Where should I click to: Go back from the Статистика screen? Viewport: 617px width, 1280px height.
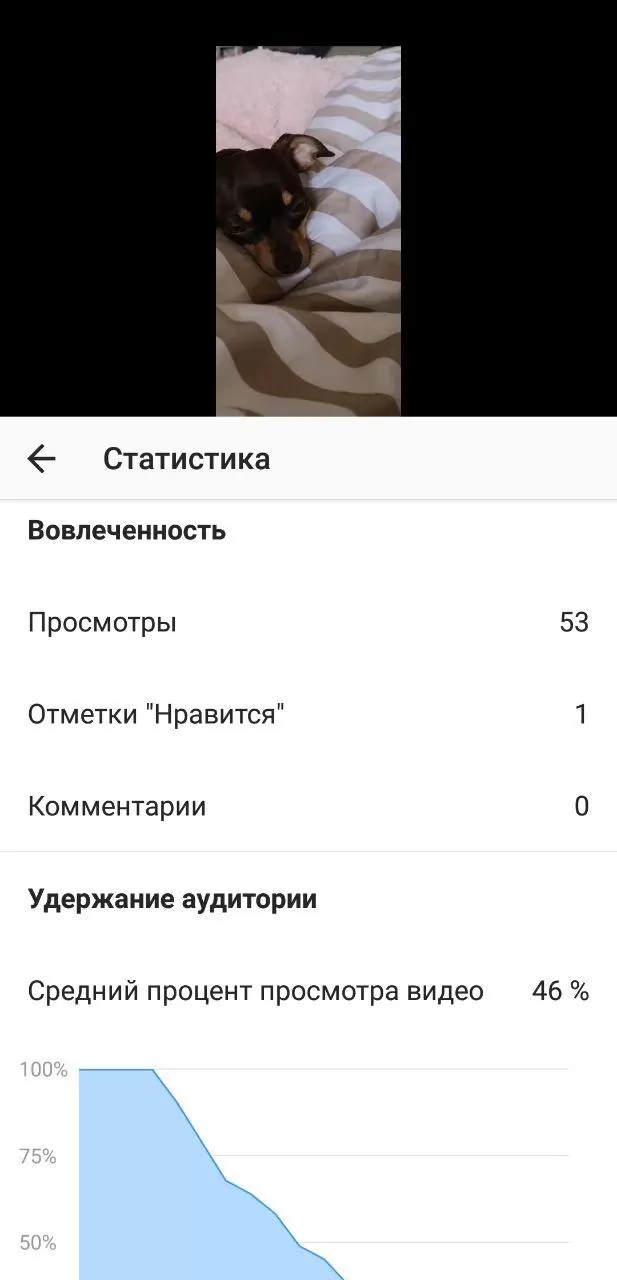(x=42, y=459)
